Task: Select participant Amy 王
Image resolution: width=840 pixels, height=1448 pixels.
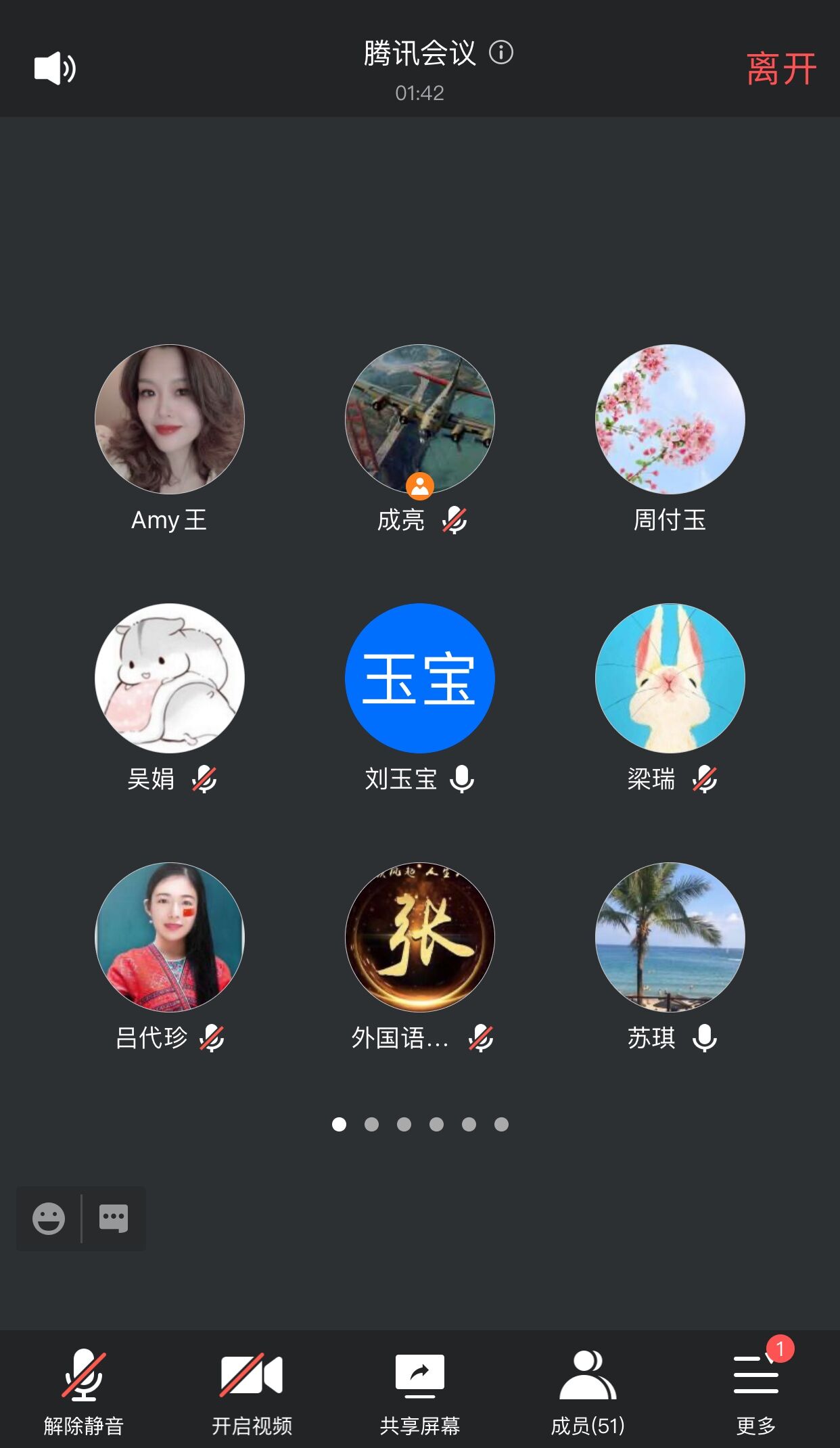Action: (170, 420)
